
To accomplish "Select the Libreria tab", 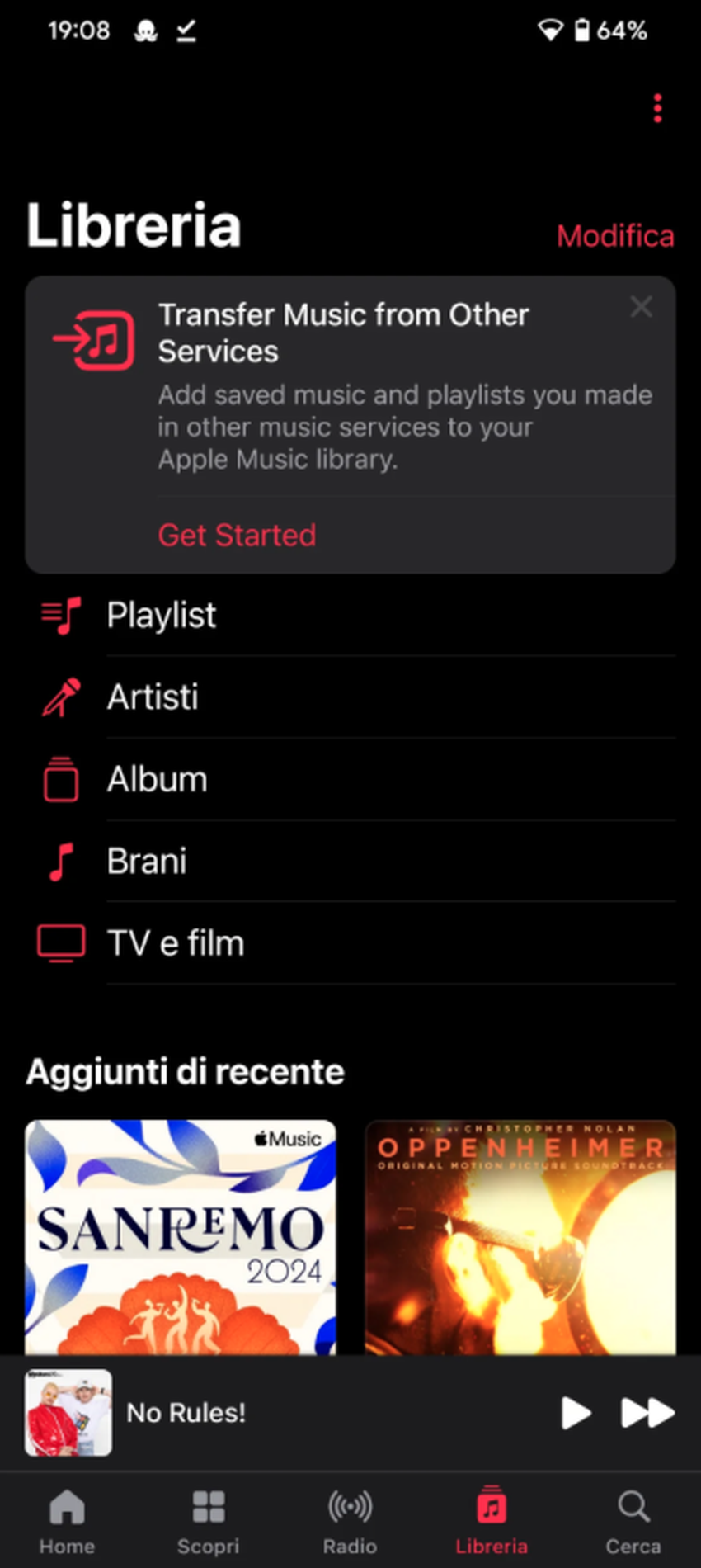I will pos(492,1522).
